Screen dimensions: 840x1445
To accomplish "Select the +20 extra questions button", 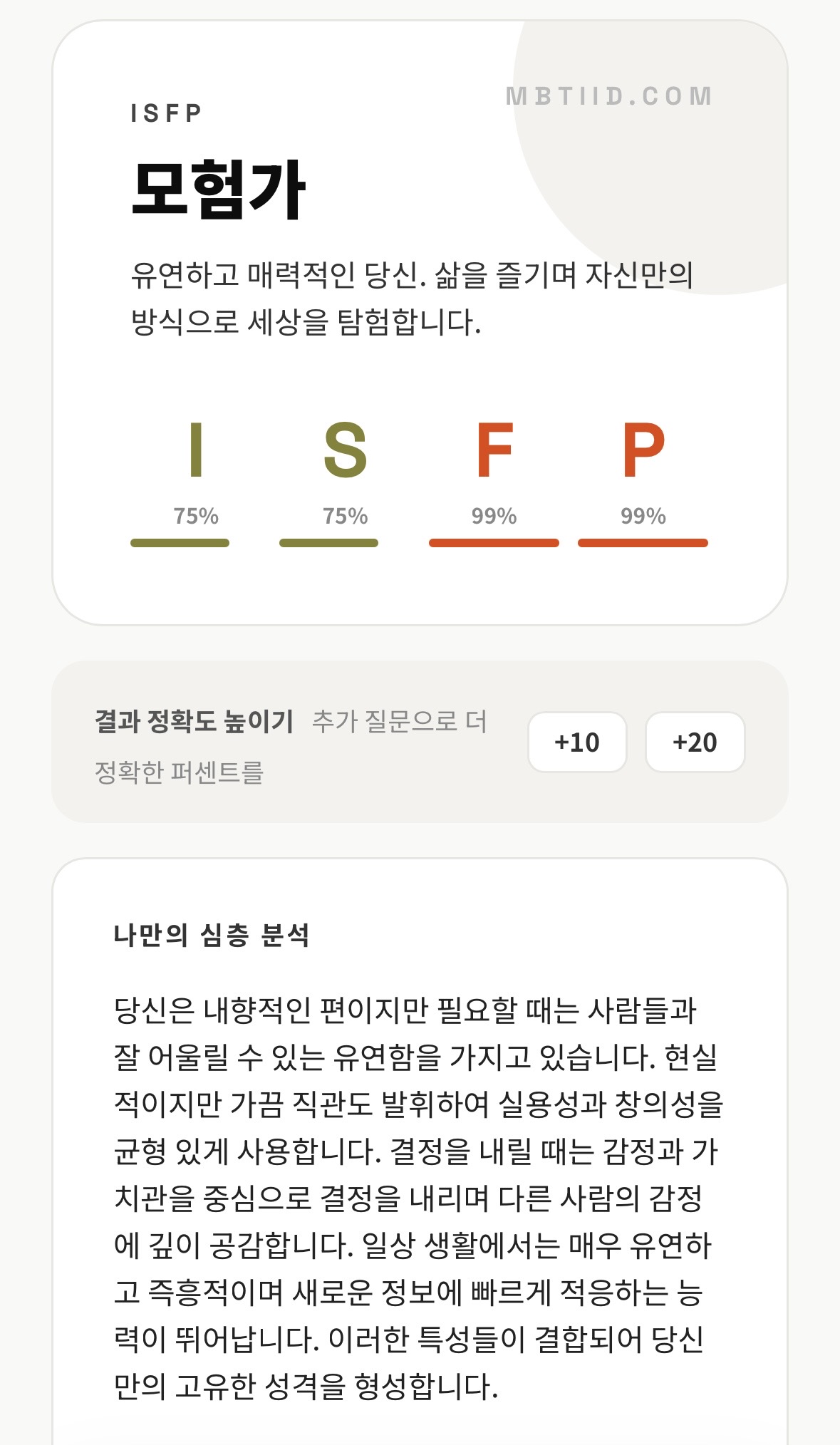I will point(695,742).
